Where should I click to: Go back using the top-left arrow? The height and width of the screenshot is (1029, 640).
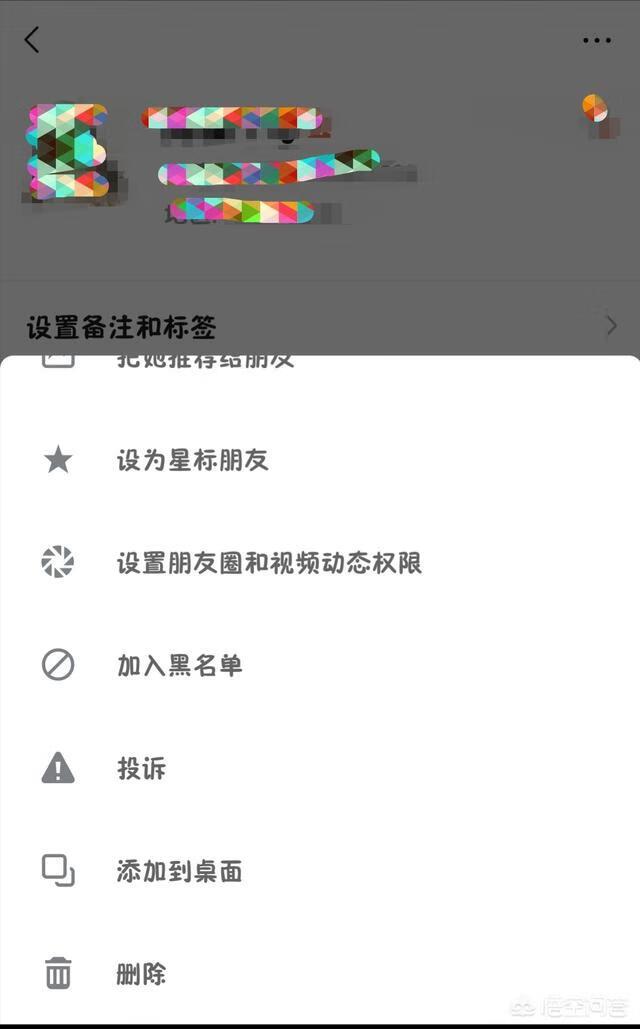pos(32,40)
